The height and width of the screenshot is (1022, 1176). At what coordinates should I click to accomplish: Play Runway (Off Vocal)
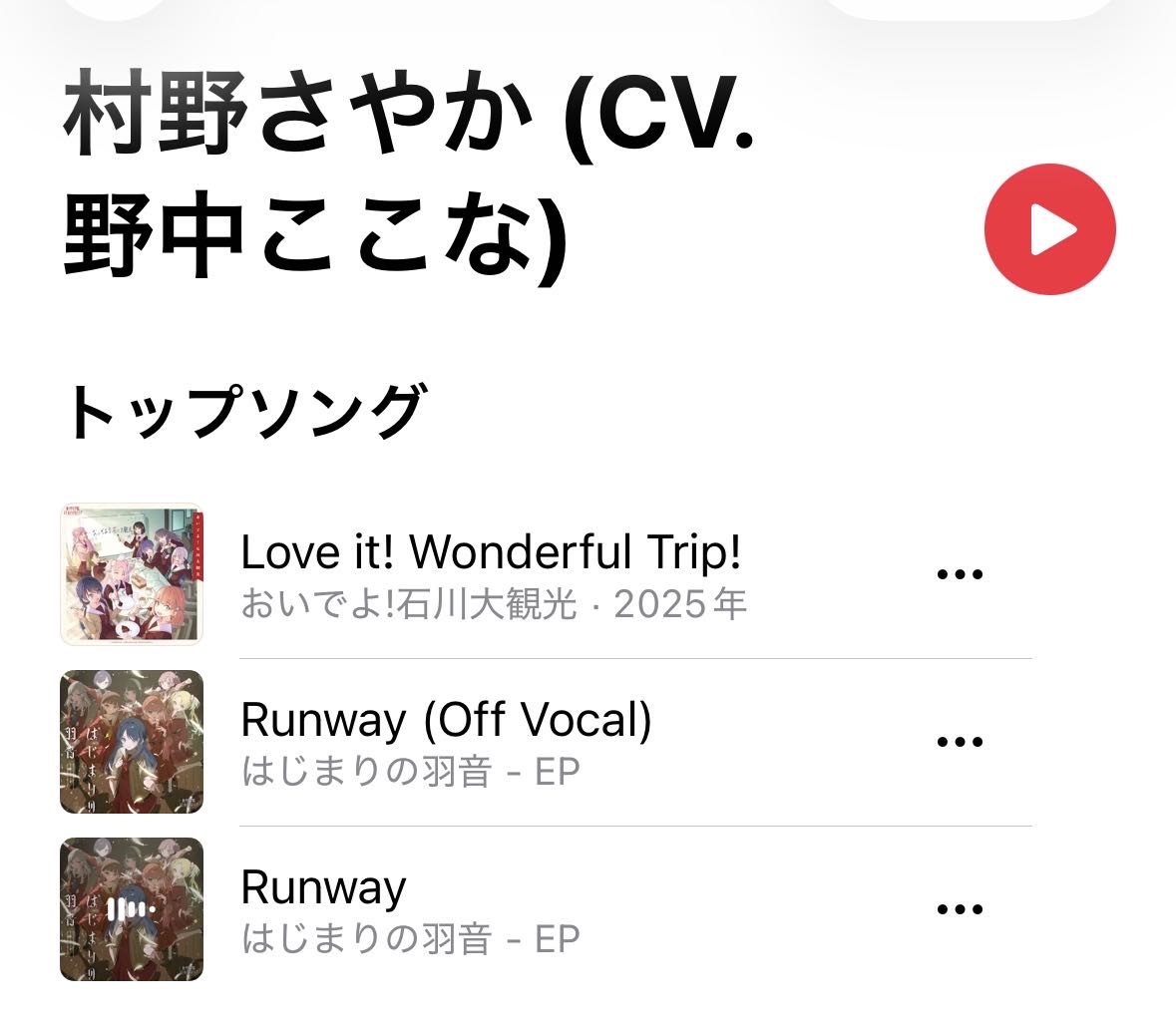[446, 742]
